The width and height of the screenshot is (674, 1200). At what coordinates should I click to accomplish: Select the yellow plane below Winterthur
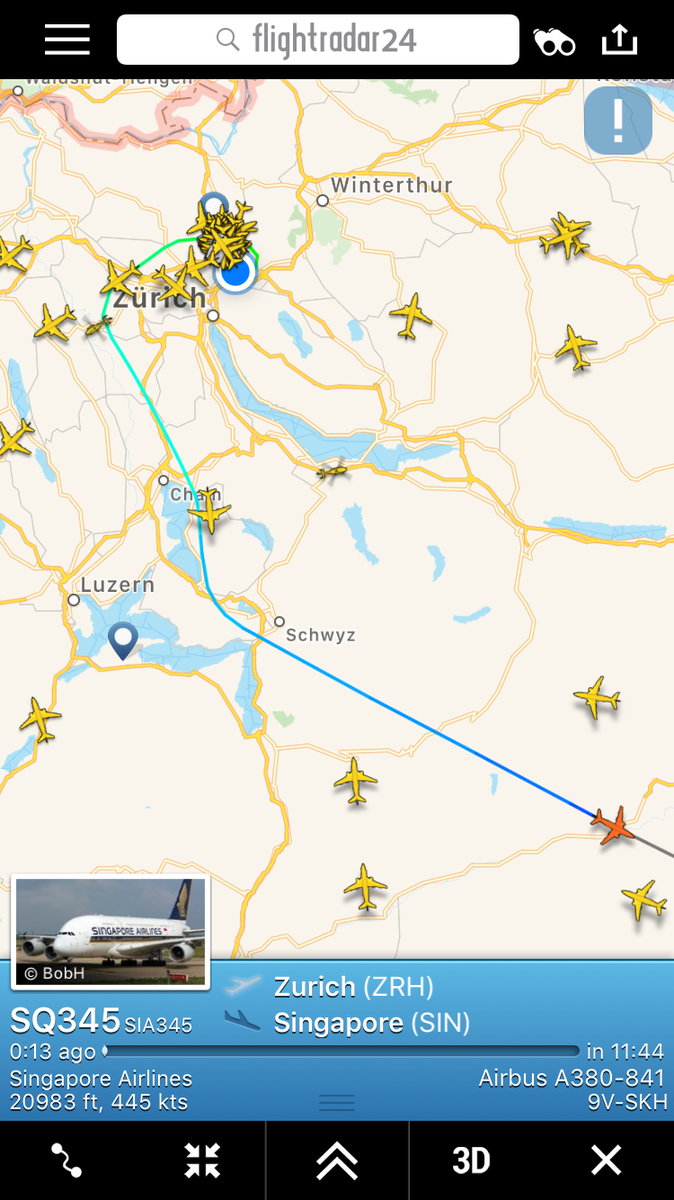410,317
